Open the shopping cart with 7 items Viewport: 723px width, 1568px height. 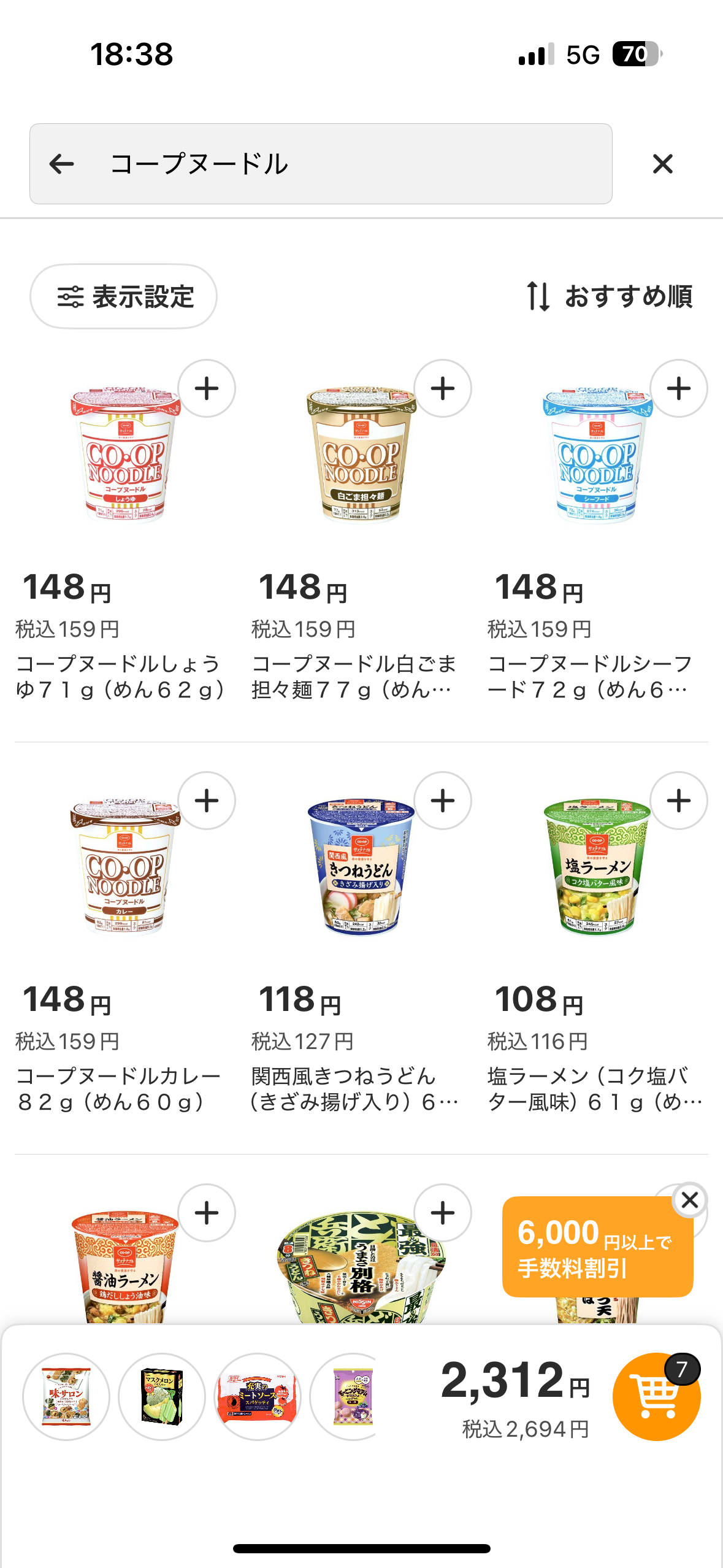tap(657, 1396)
